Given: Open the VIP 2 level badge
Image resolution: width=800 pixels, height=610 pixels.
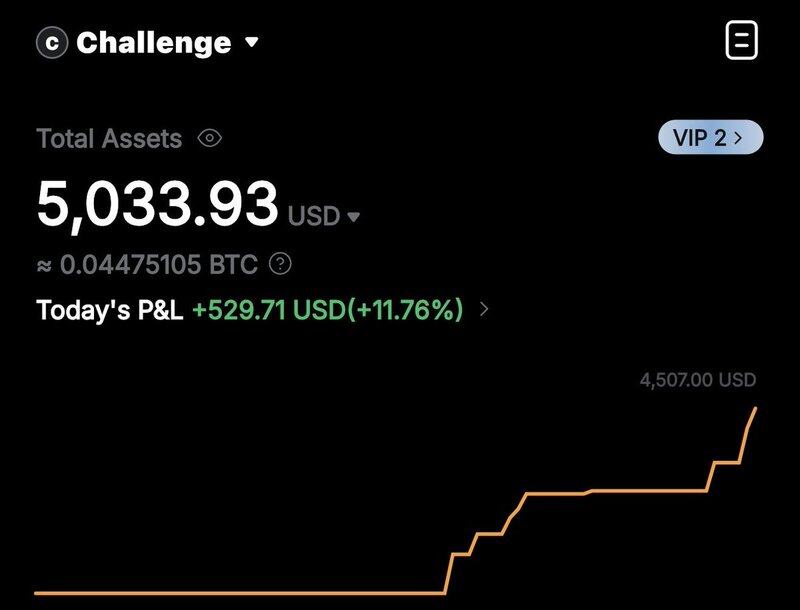Looking at the screenshot, I should click(710, 138).
